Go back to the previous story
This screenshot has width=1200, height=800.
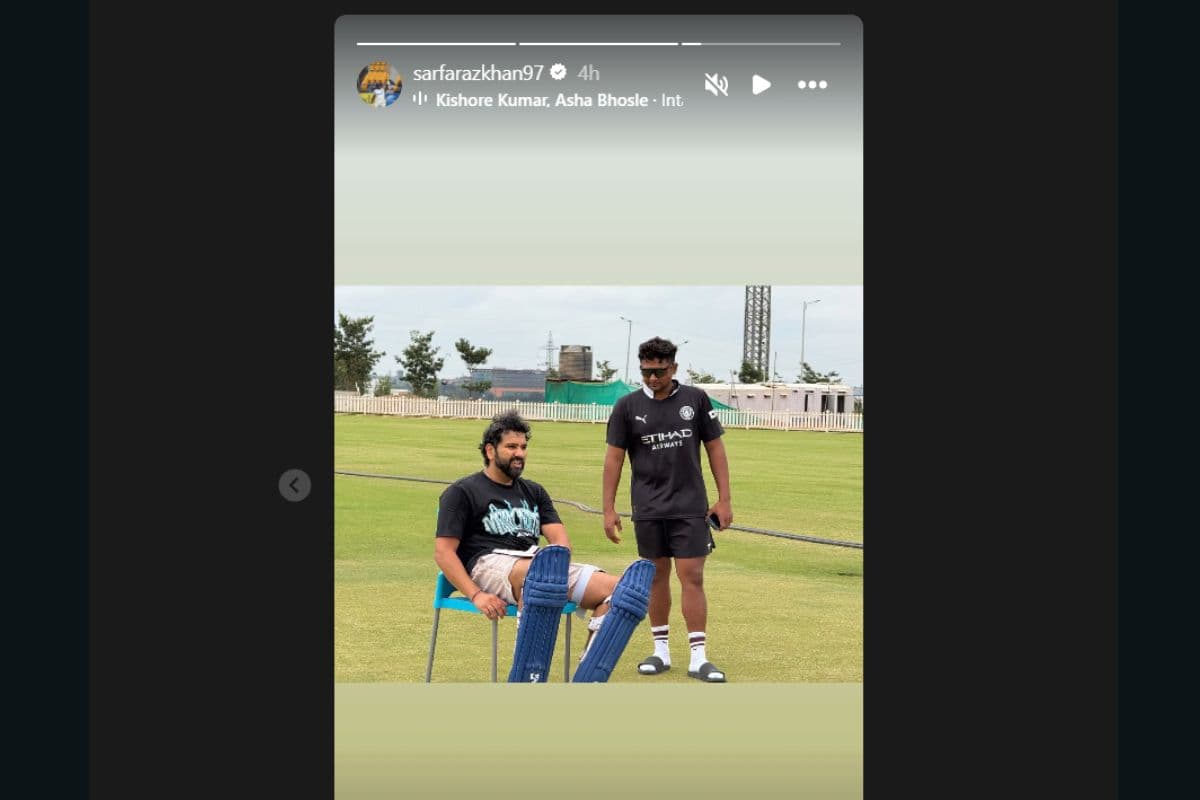coord(294,485)
